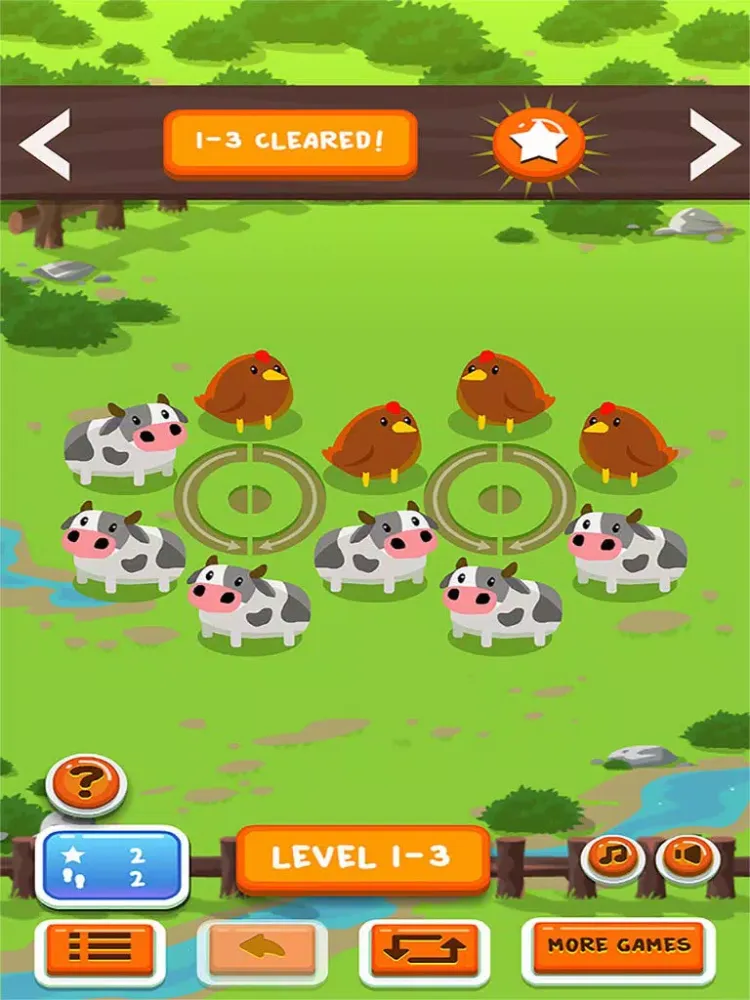The height and width of the screenshot is (1000, 750).
Task: Open More Games
Action: coord(618,945)
